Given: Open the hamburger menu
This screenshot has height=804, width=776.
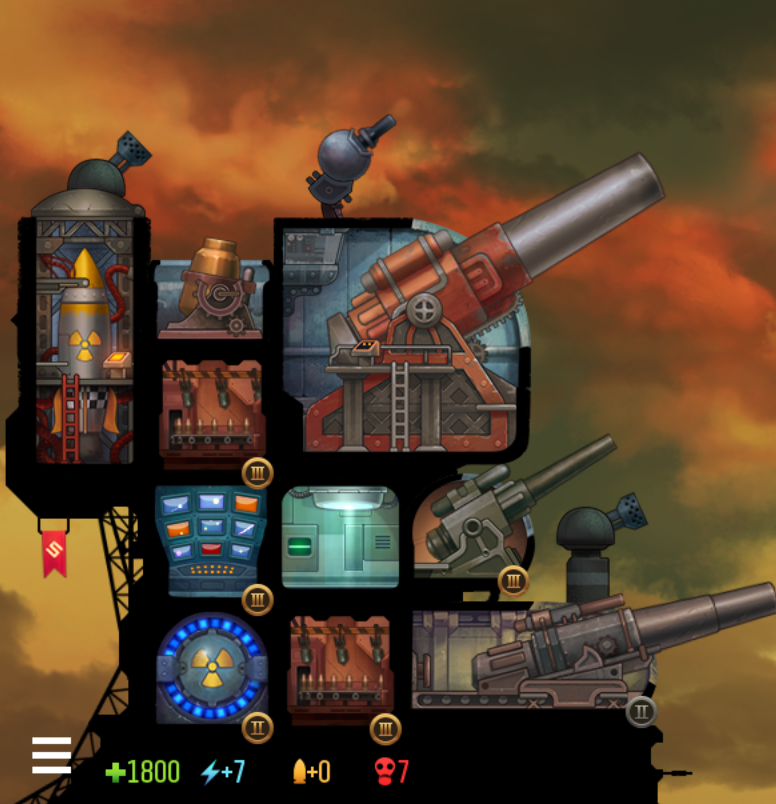Looking at the screenshot, I should point(51,755).
